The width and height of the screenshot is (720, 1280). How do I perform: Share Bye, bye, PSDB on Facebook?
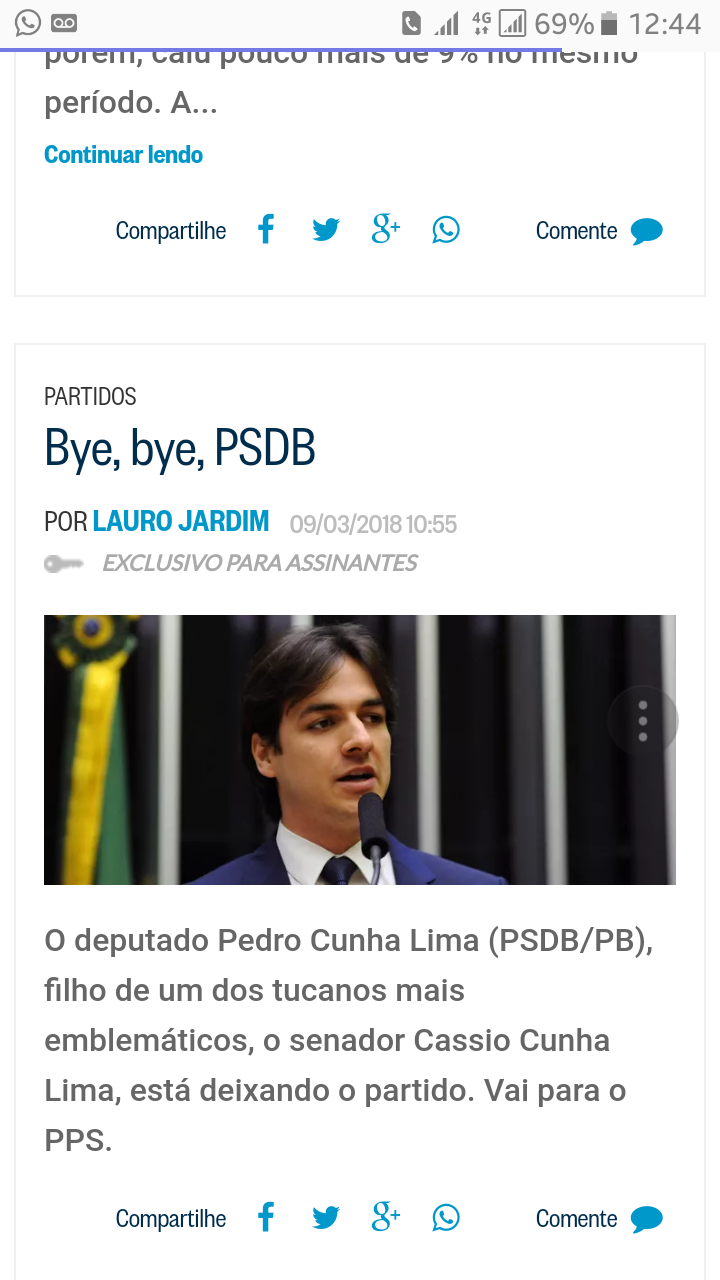(266, 1218)
